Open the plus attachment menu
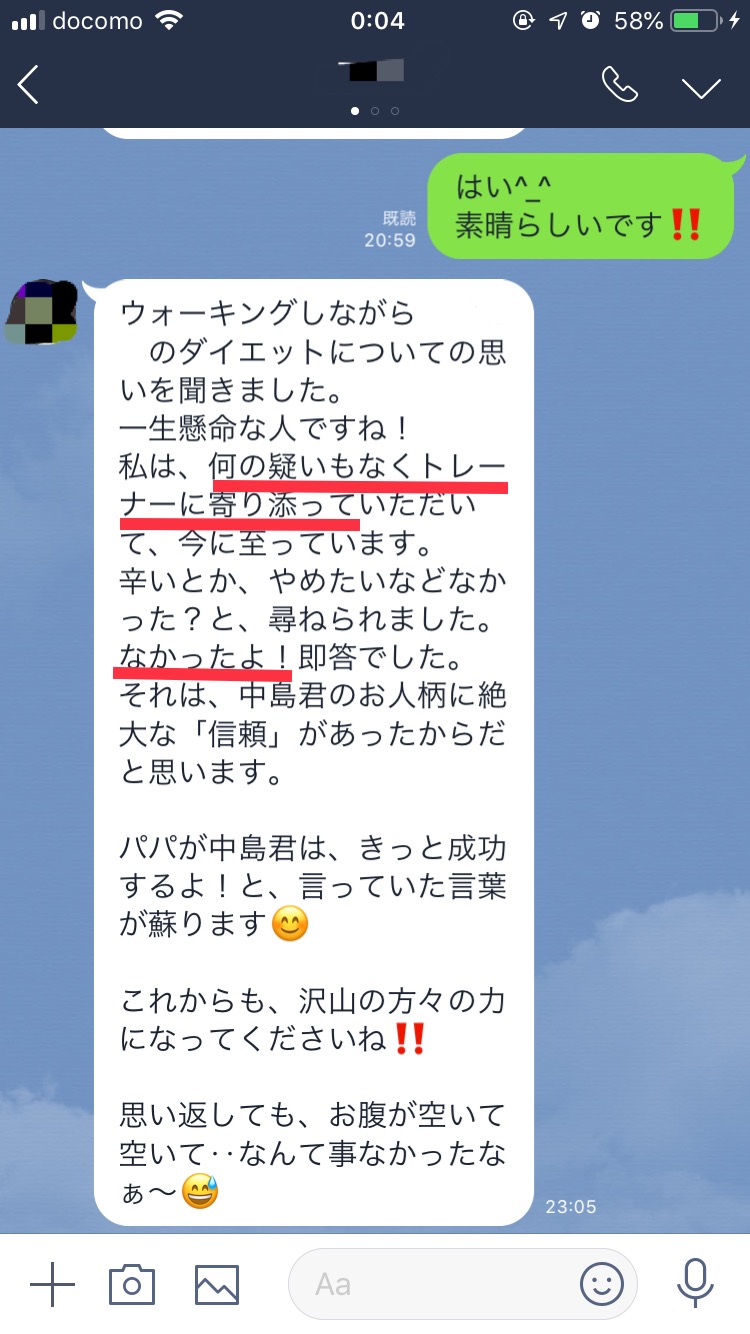The height and width of the screenshot is (1334, 750). (53, 1283)
